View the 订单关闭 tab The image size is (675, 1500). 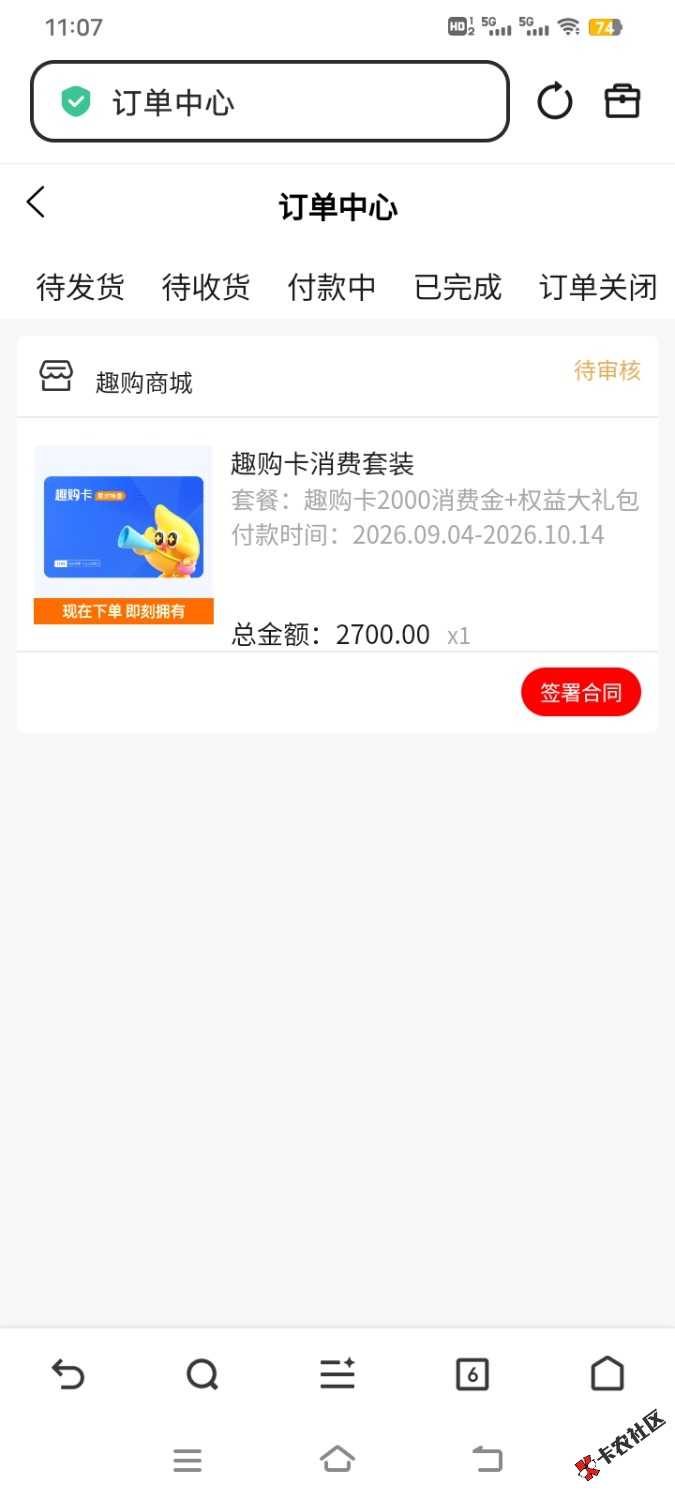(x=598, y=288)
